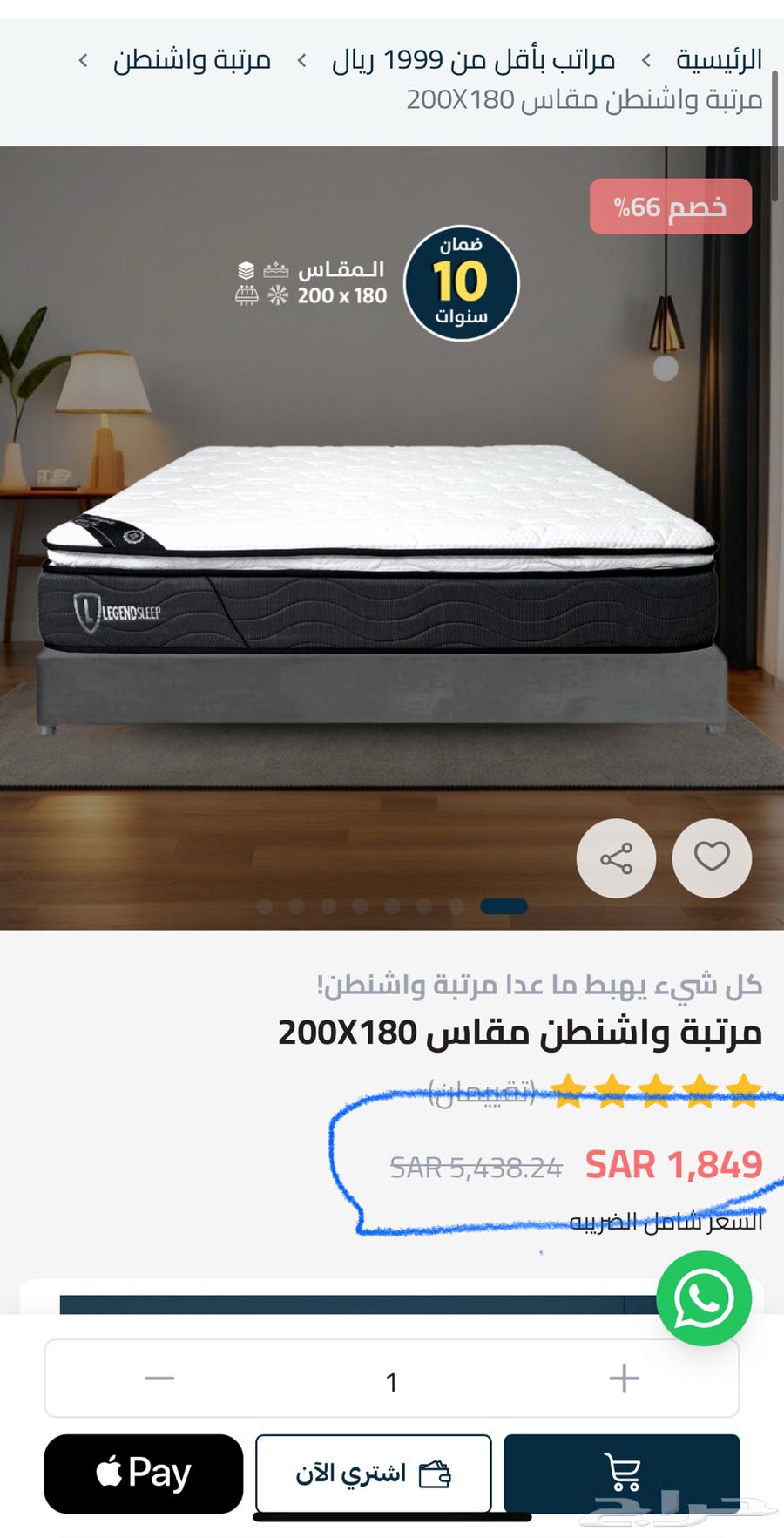Tap the heart icon to favorite the mattress

713,858
